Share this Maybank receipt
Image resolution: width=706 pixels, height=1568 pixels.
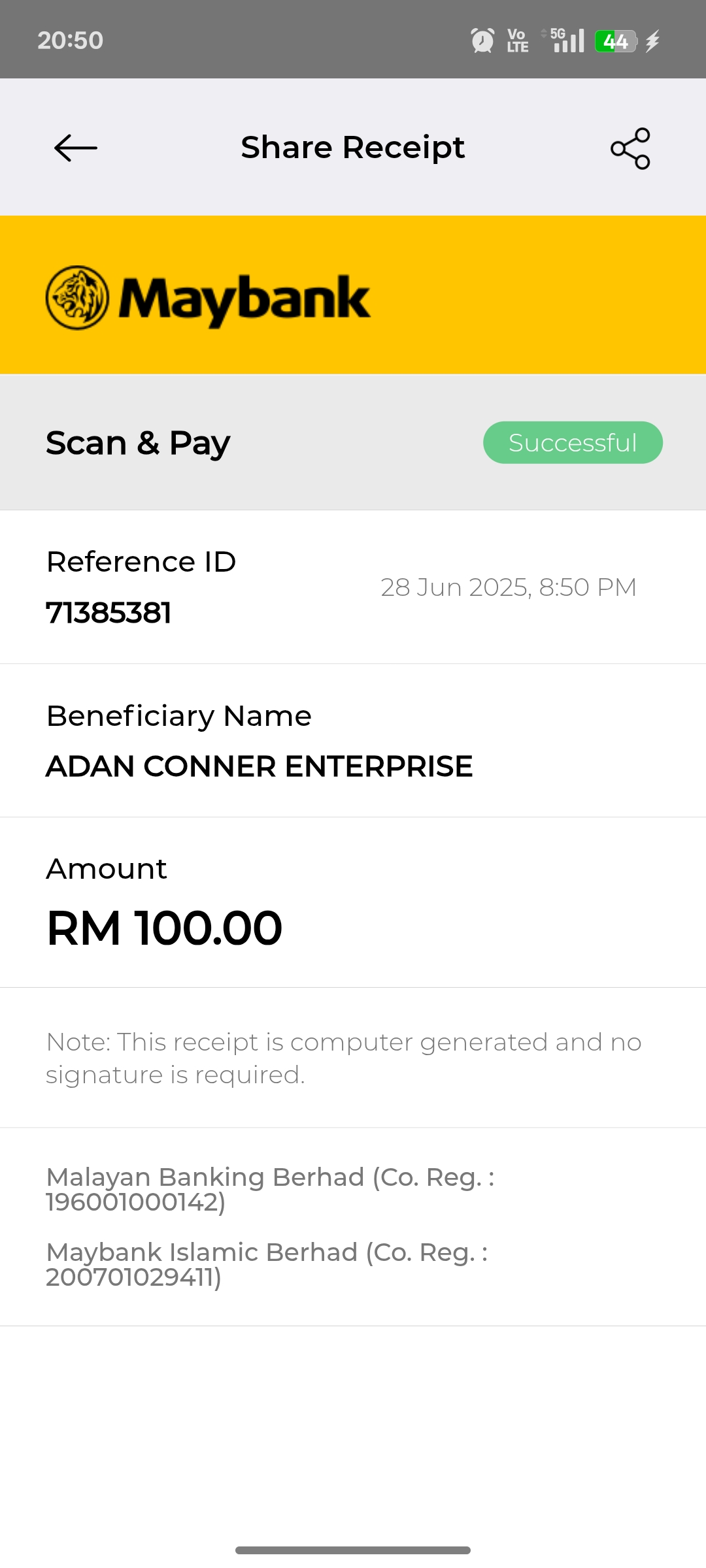[630, 148]
